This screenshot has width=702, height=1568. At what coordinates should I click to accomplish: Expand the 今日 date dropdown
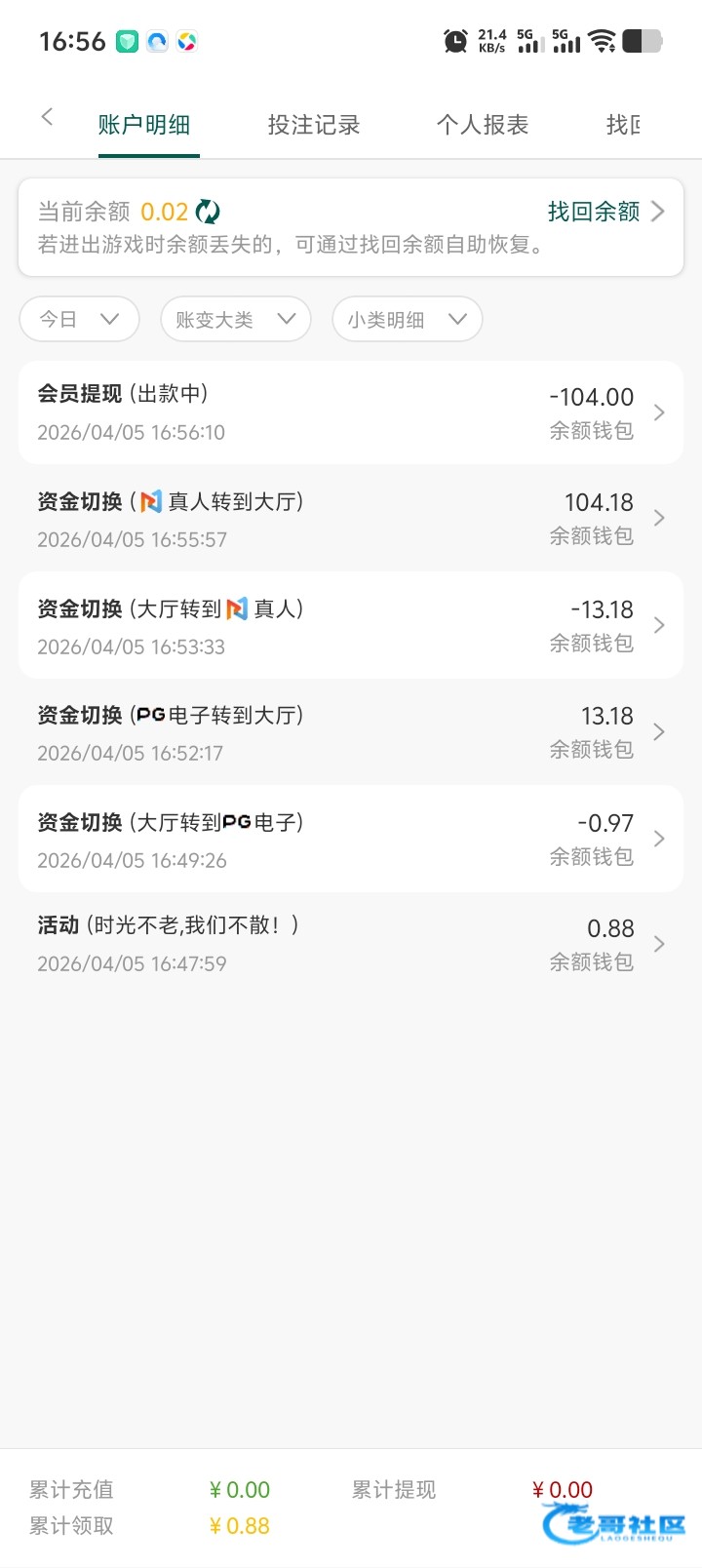point(79,319)
